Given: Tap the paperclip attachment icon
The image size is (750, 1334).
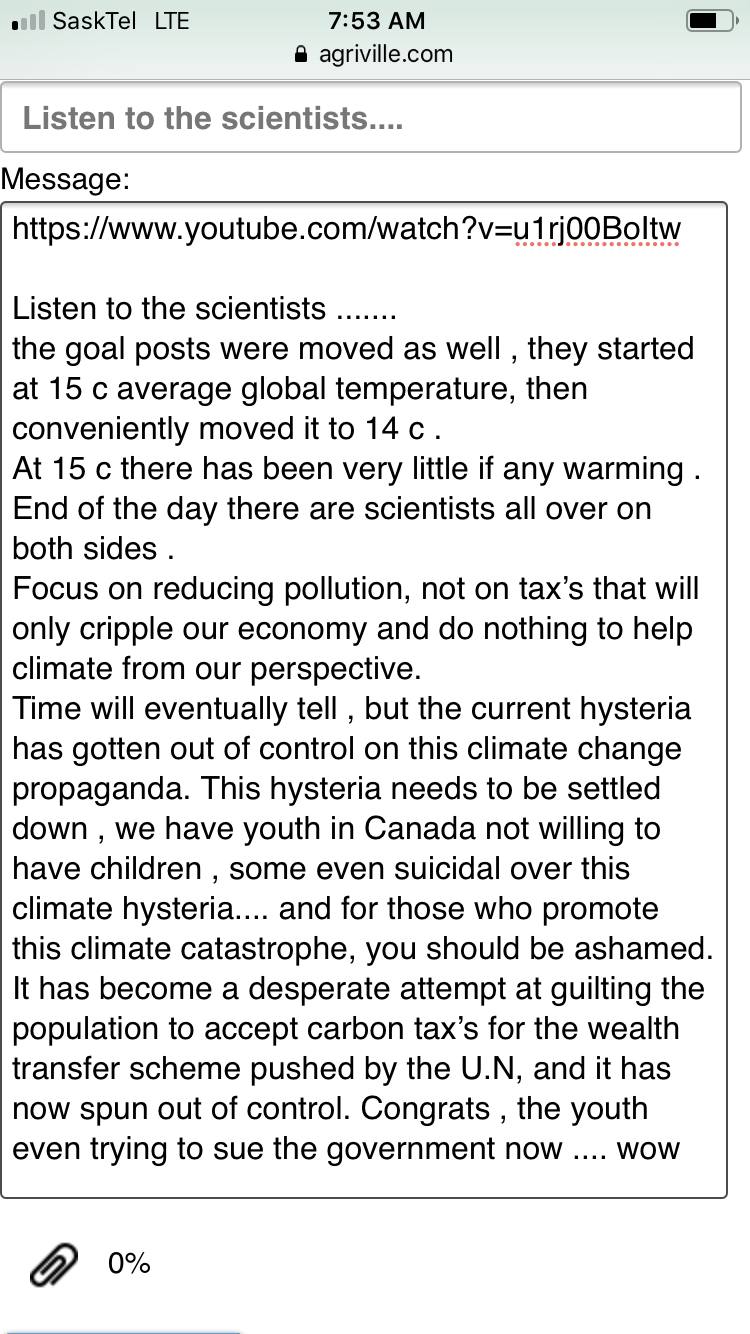Looking at the screenshot, I should 54,1264.
